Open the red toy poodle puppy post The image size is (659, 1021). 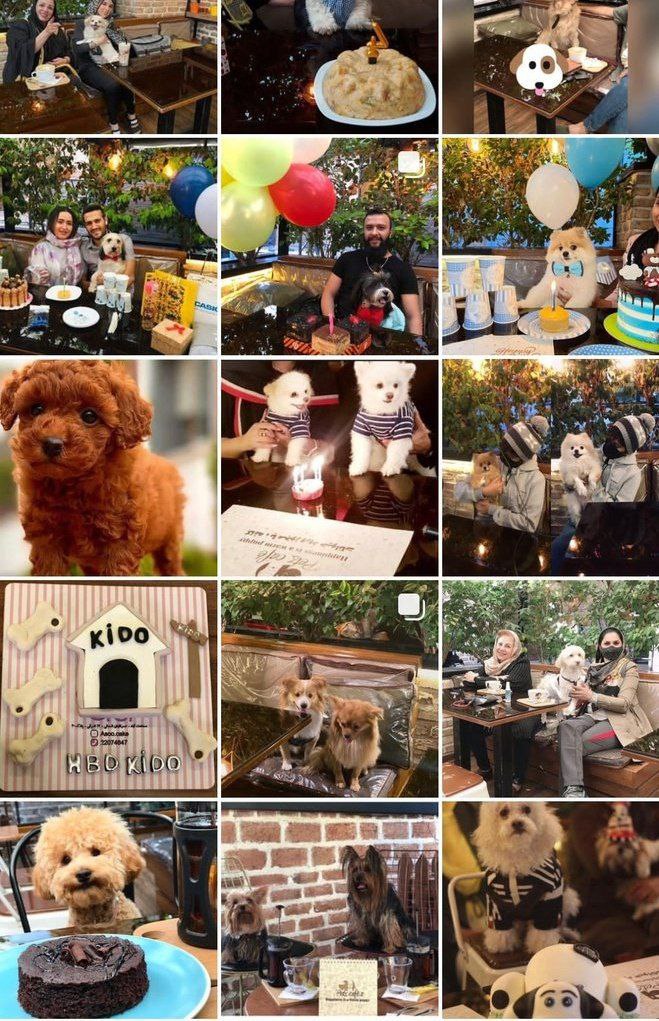coord(108,467)
